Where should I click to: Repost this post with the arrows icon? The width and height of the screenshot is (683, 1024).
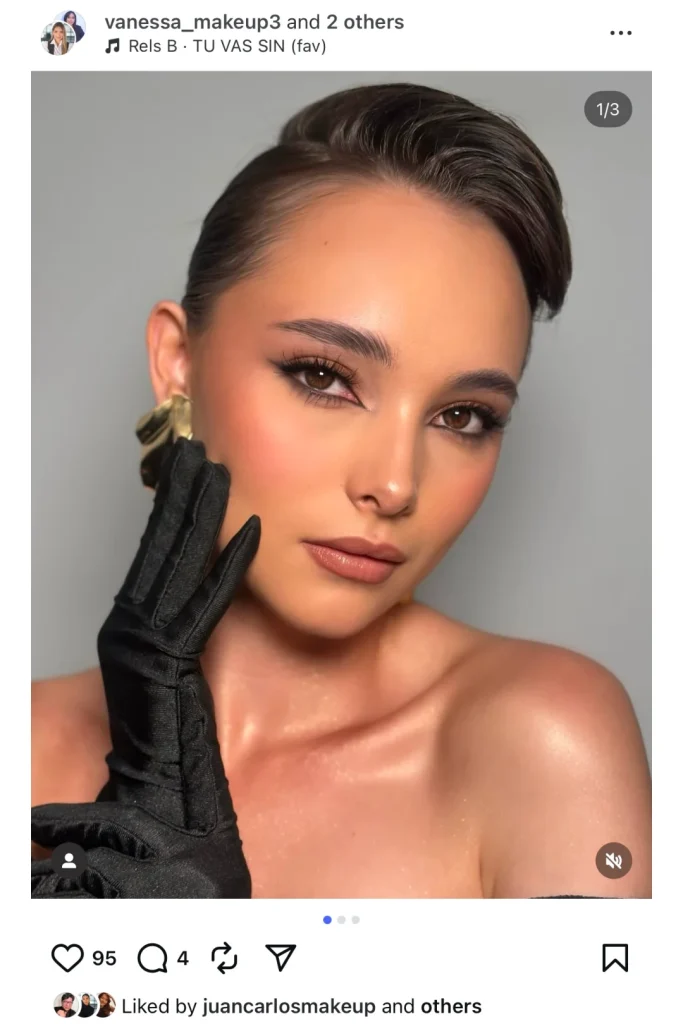pyautogui.click(x=225, y=958)
